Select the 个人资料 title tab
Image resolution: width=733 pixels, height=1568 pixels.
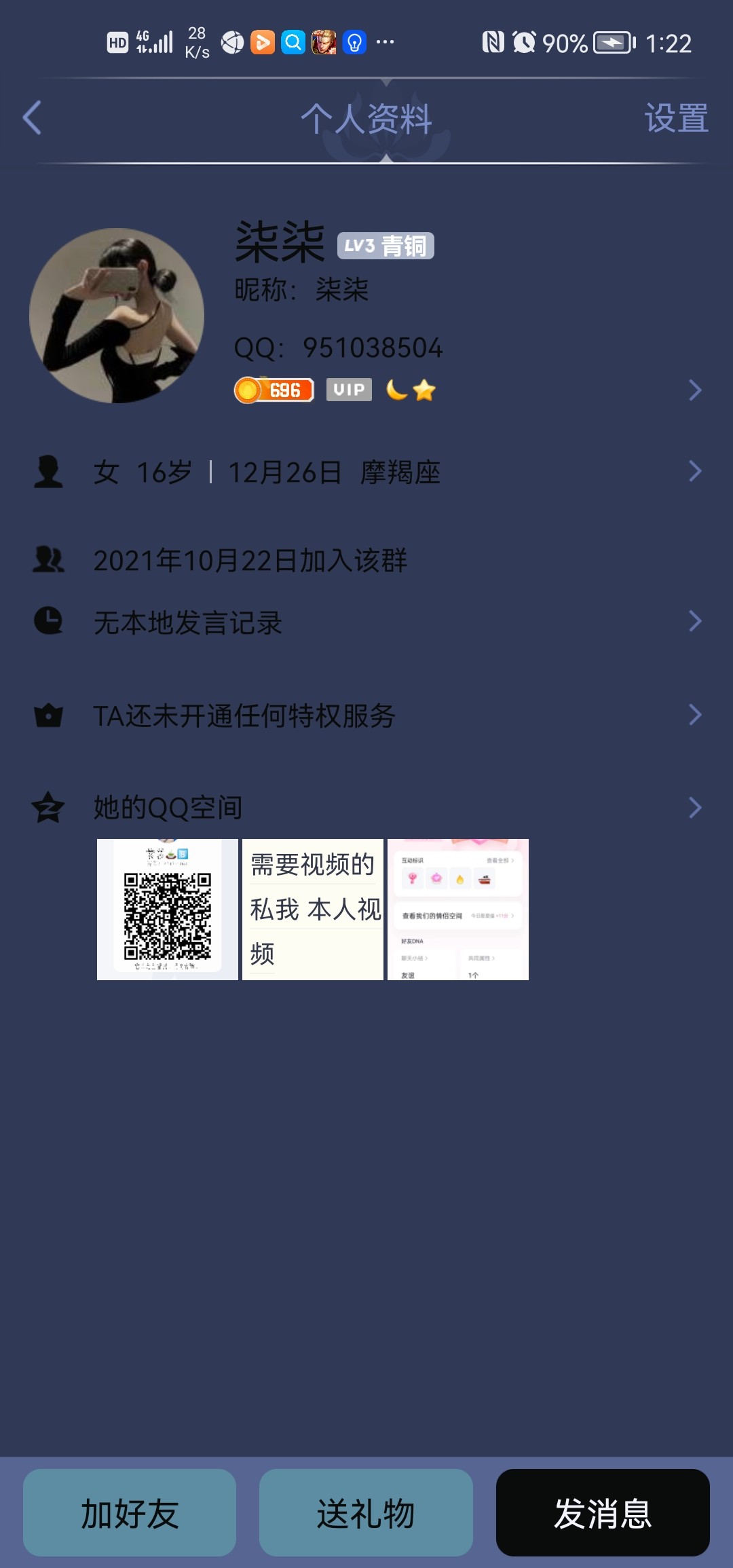[x=366, y=119]
